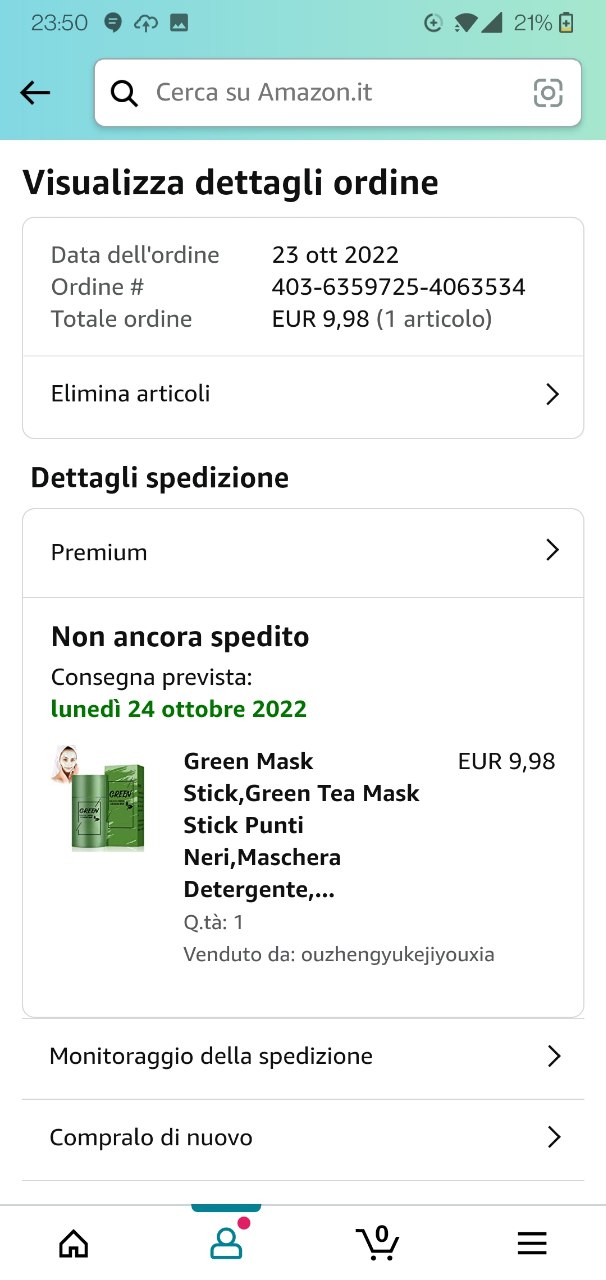The height and width of the screenshot is (1280, 606).
Task: Open the shopping cart tab
Action: pos(378,1243)
